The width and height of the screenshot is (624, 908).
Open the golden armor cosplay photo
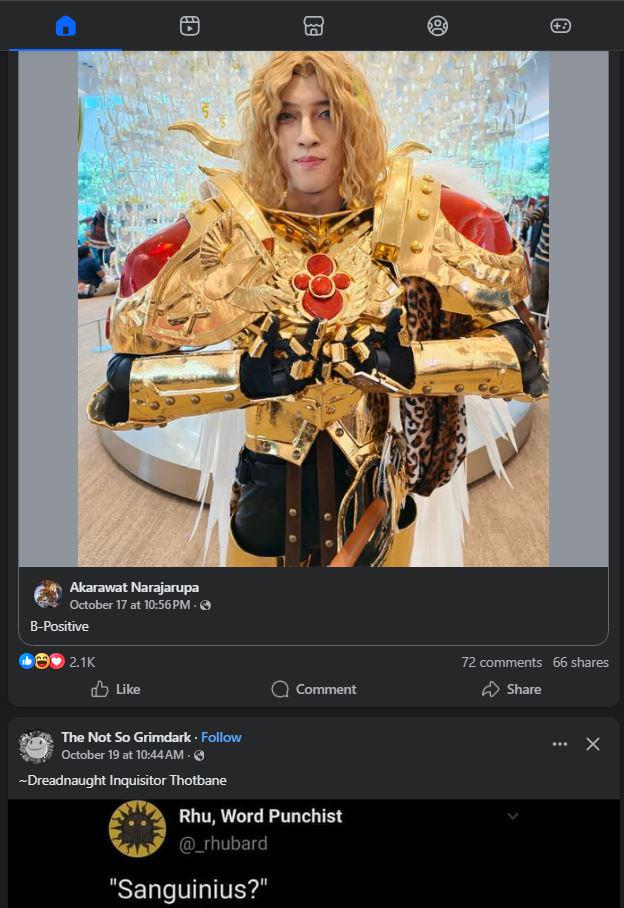(313, 308)
